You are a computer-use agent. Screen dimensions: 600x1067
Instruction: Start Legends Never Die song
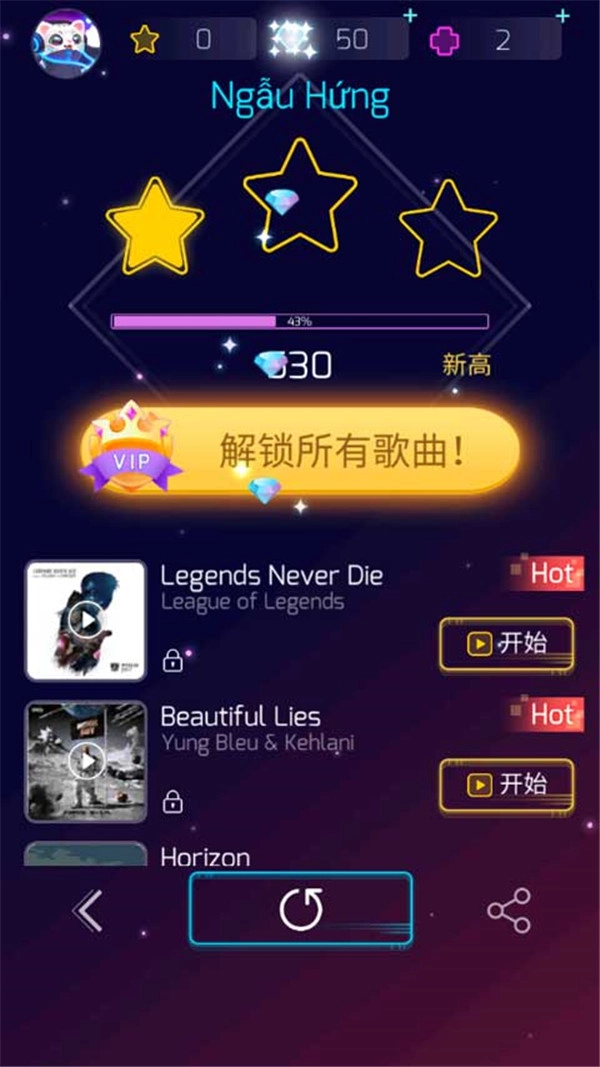507,644
